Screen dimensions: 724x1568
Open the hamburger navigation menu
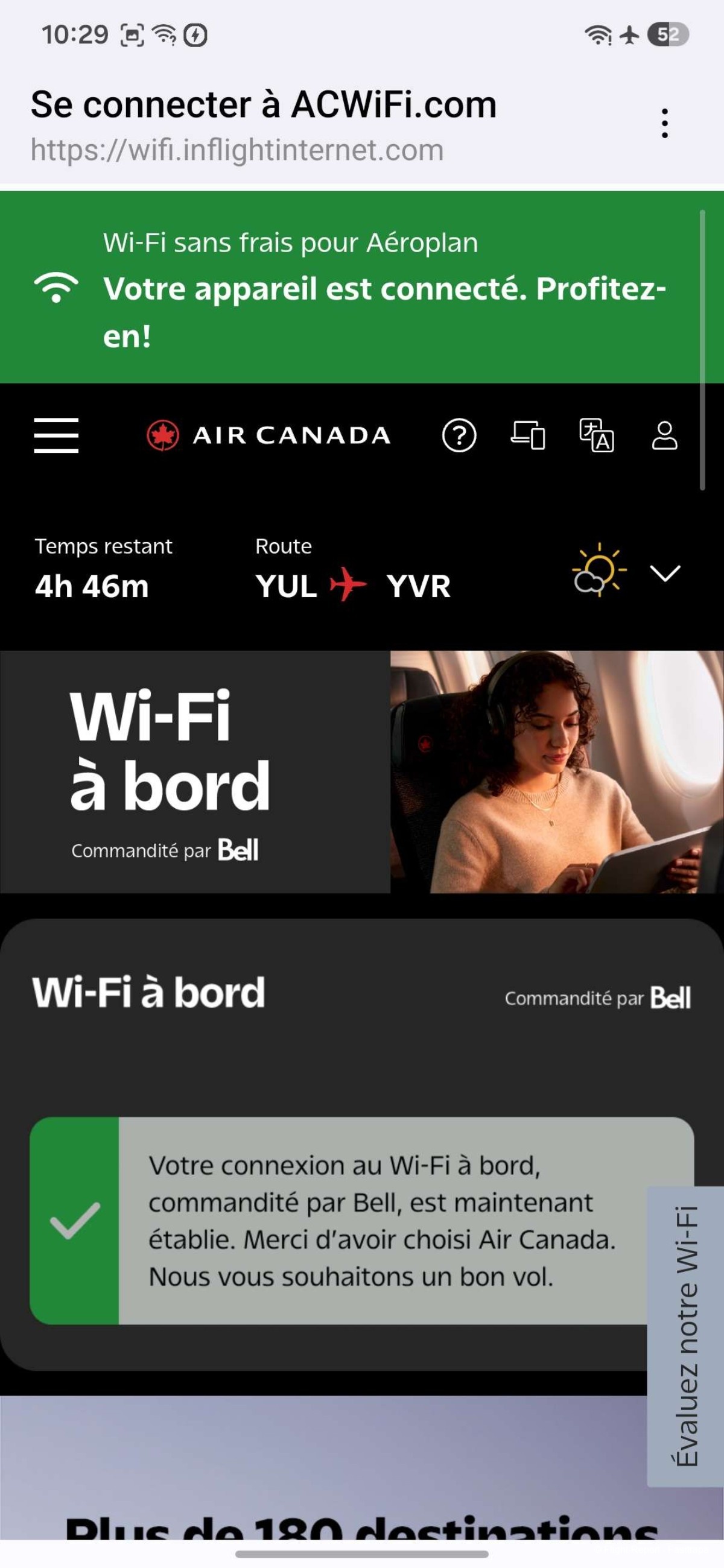(x=56, y=435)
